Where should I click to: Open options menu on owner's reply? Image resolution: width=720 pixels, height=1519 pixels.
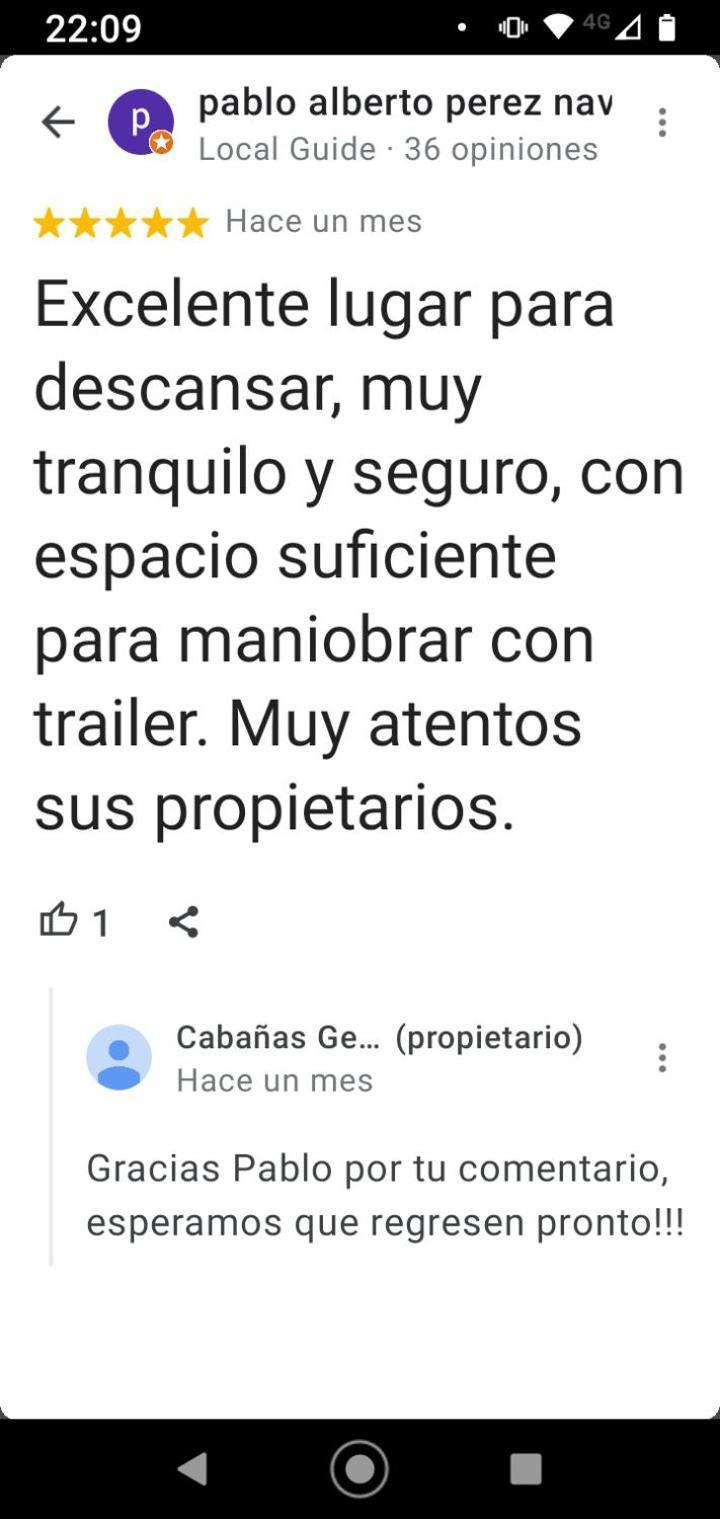click(x=661, y=1057)
